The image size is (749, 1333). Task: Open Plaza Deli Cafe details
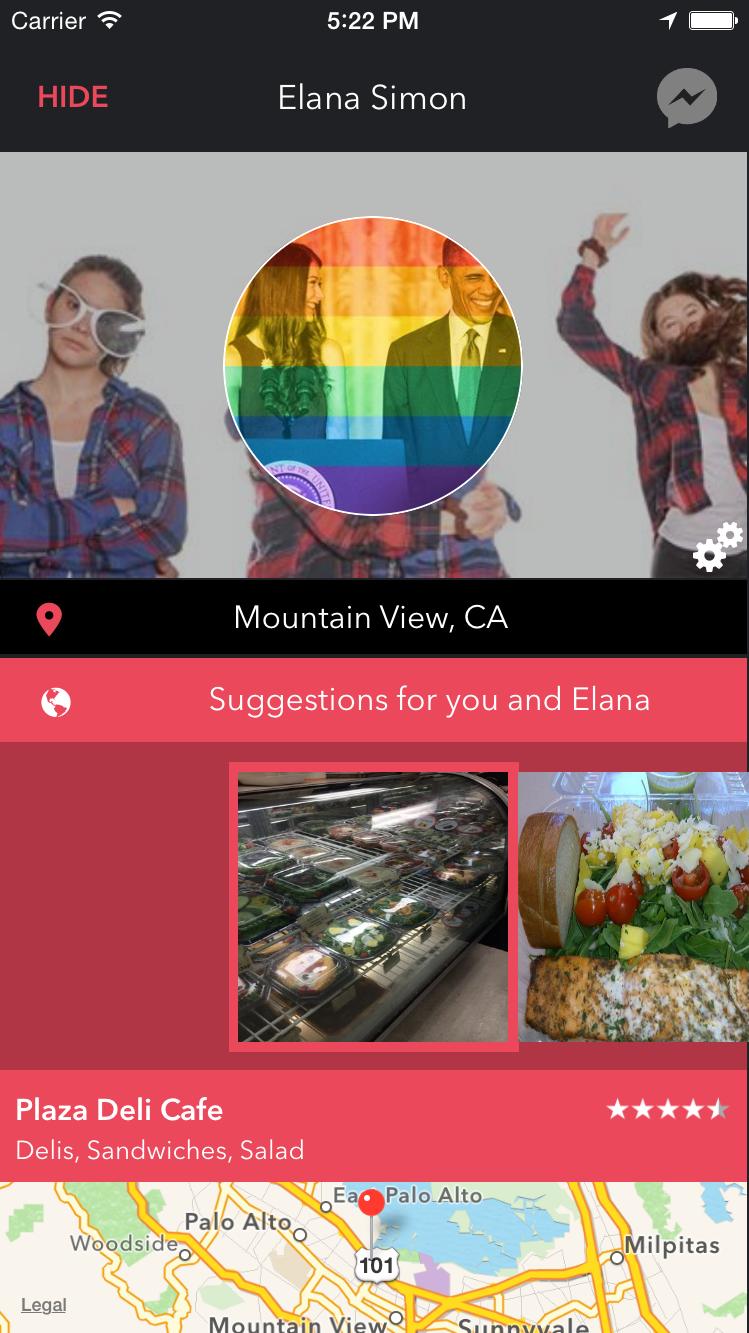pyautogui.click(x=372, y=1127)
